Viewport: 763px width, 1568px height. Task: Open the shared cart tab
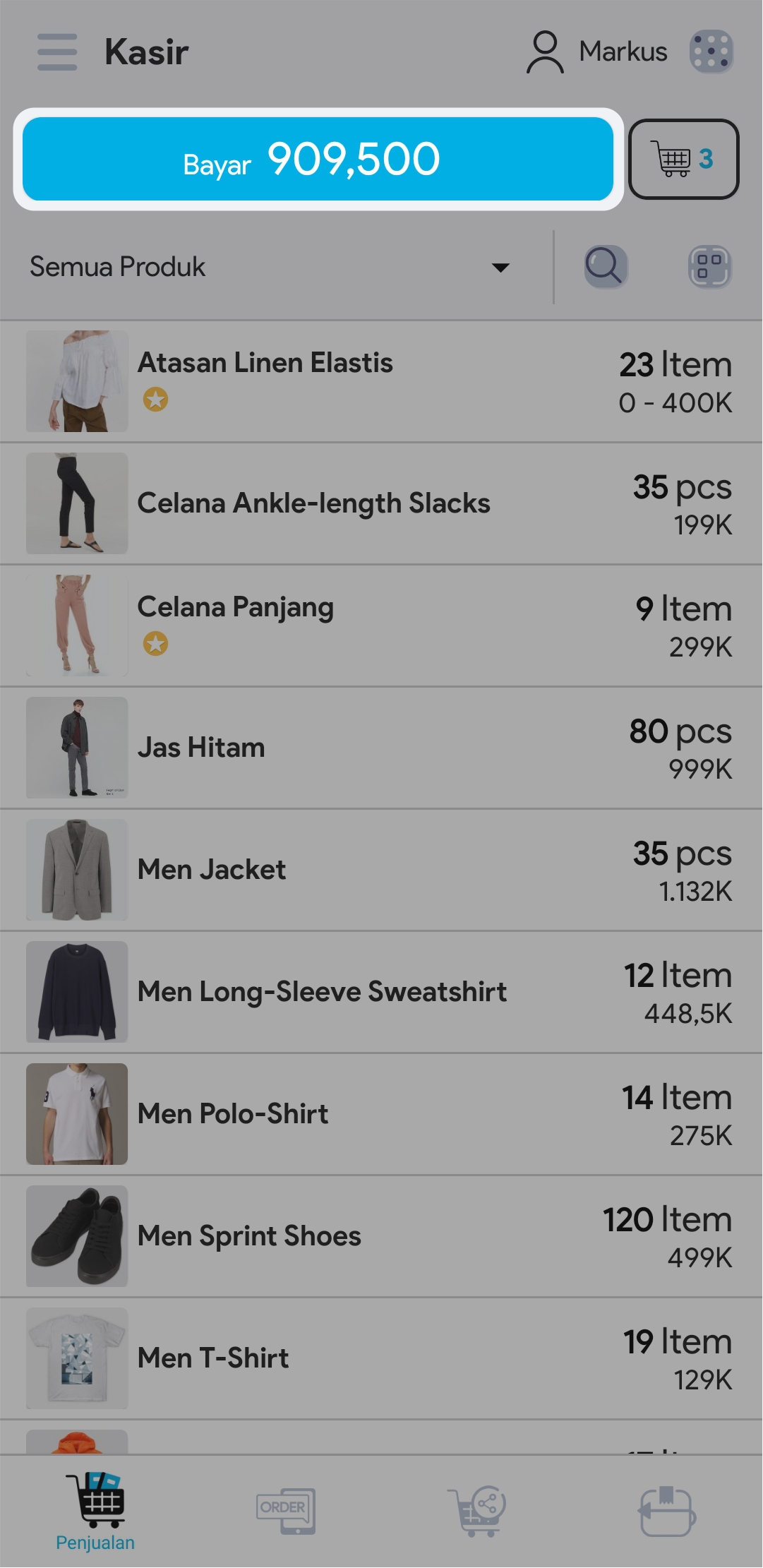click(476, 1512)
